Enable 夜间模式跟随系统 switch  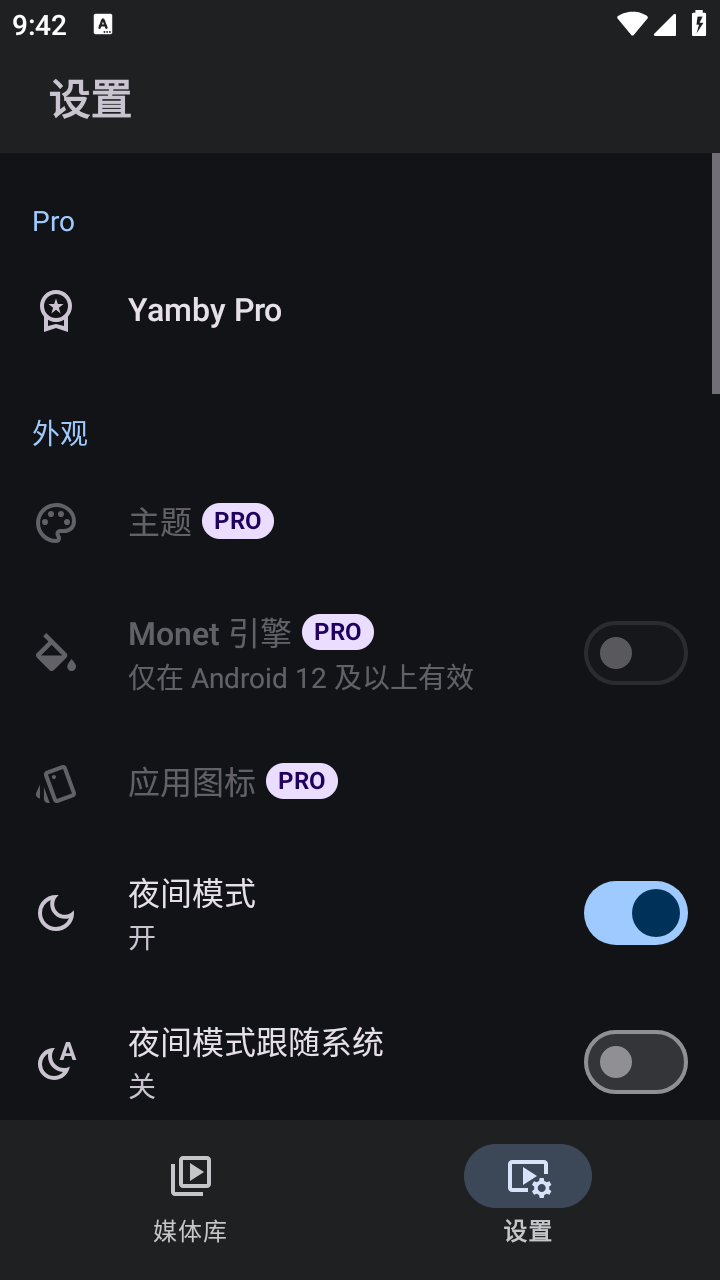coord(635,1062)
